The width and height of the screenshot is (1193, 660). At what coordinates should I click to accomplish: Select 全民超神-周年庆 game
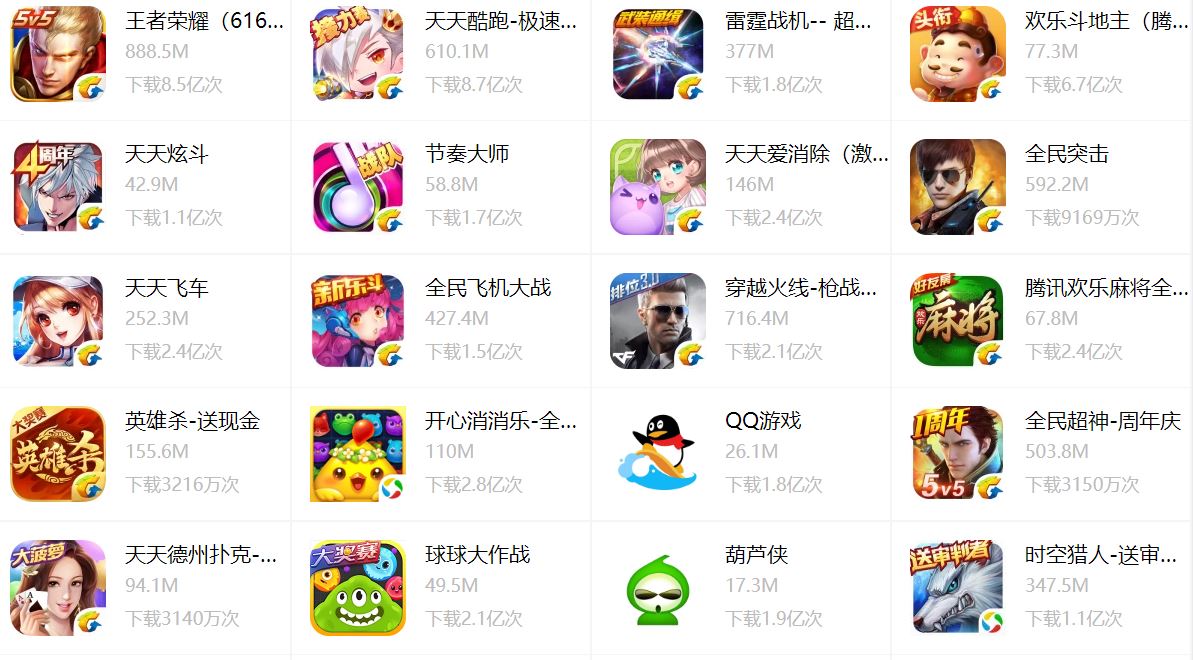(x=958, y=454)
